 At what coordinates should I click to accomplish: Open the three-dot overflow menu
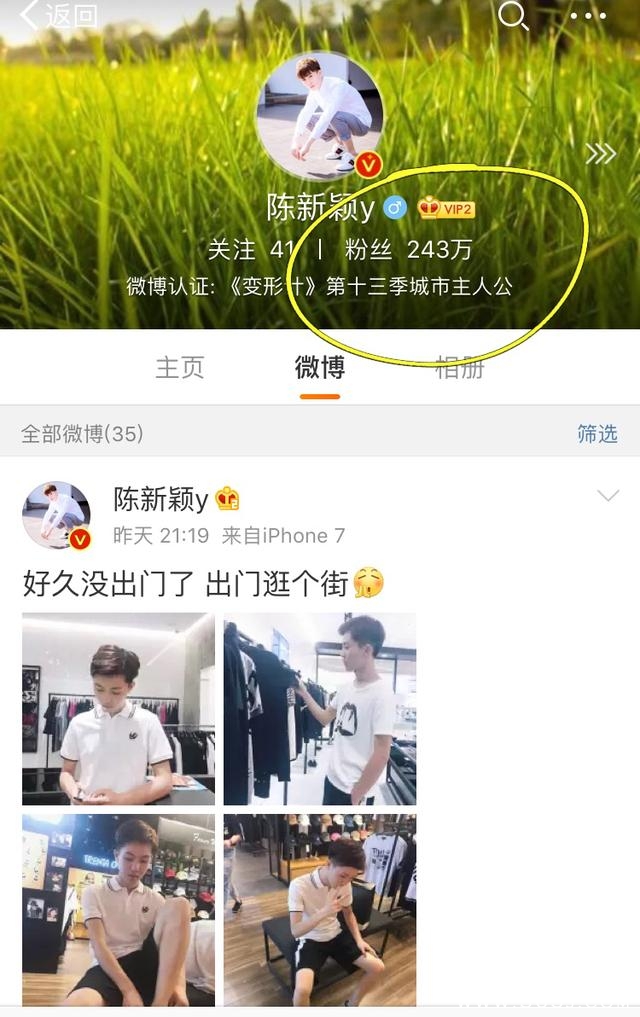(587, 16)
